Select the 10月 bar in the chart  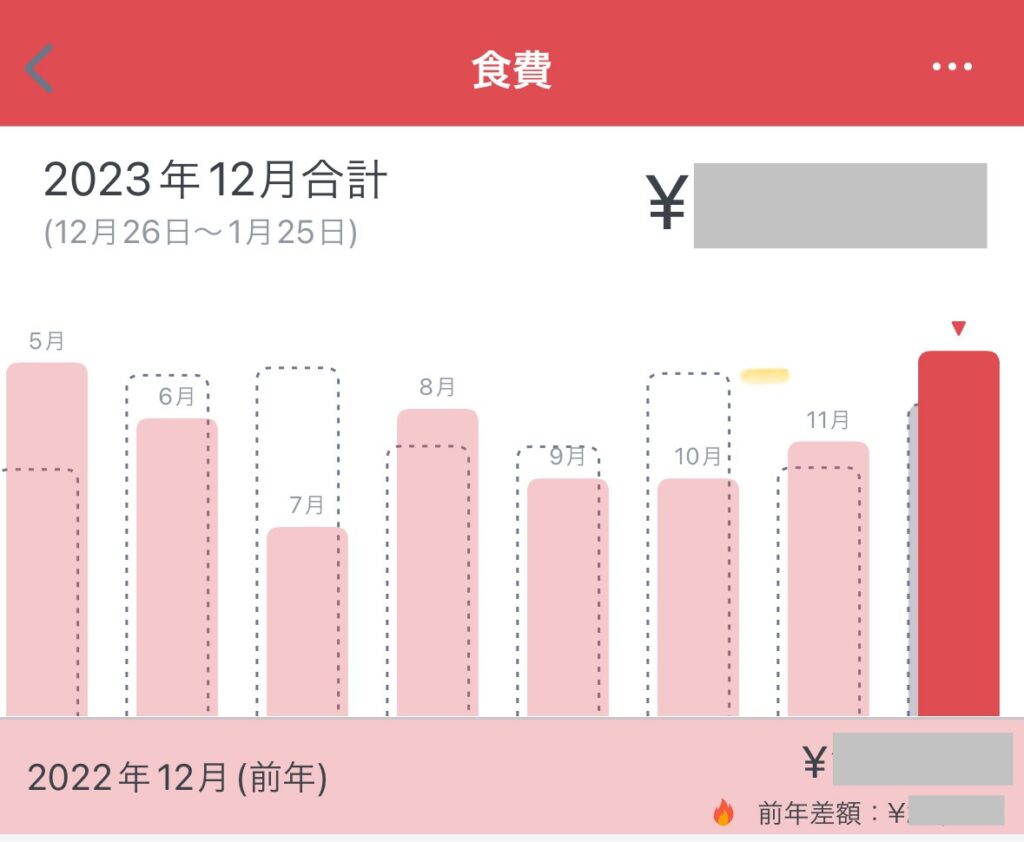tap(697, 597)
